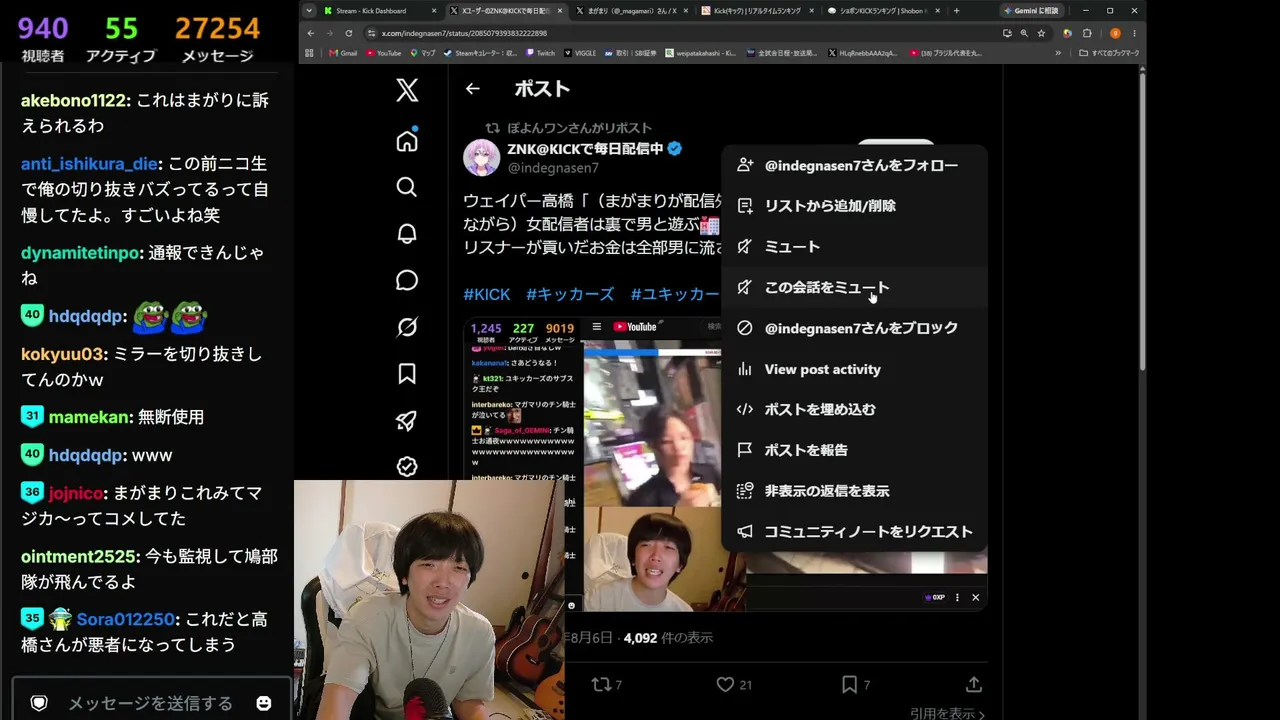Like the post with the heart icon

(725, 684)
